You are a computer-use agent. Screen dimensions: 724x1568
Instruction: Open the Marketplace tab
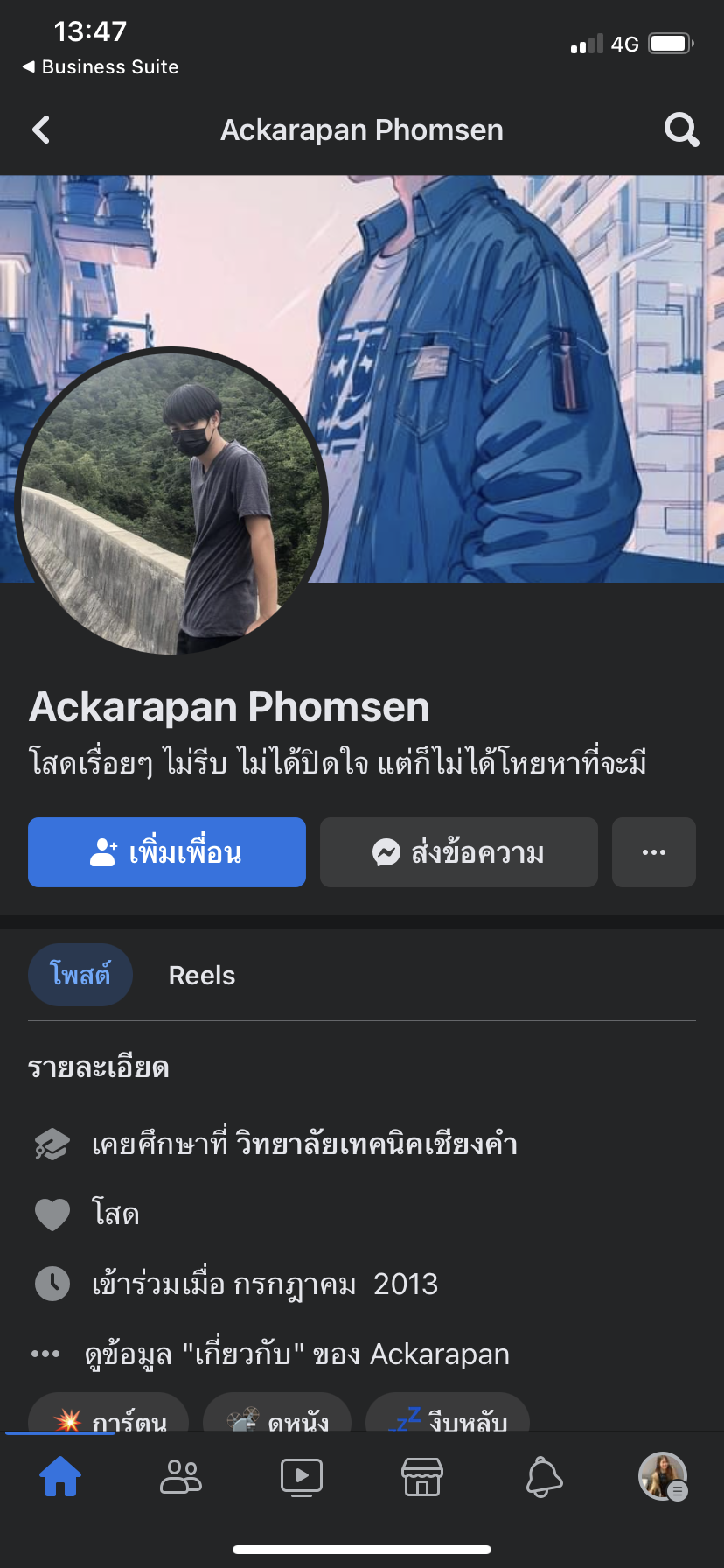422,1477
